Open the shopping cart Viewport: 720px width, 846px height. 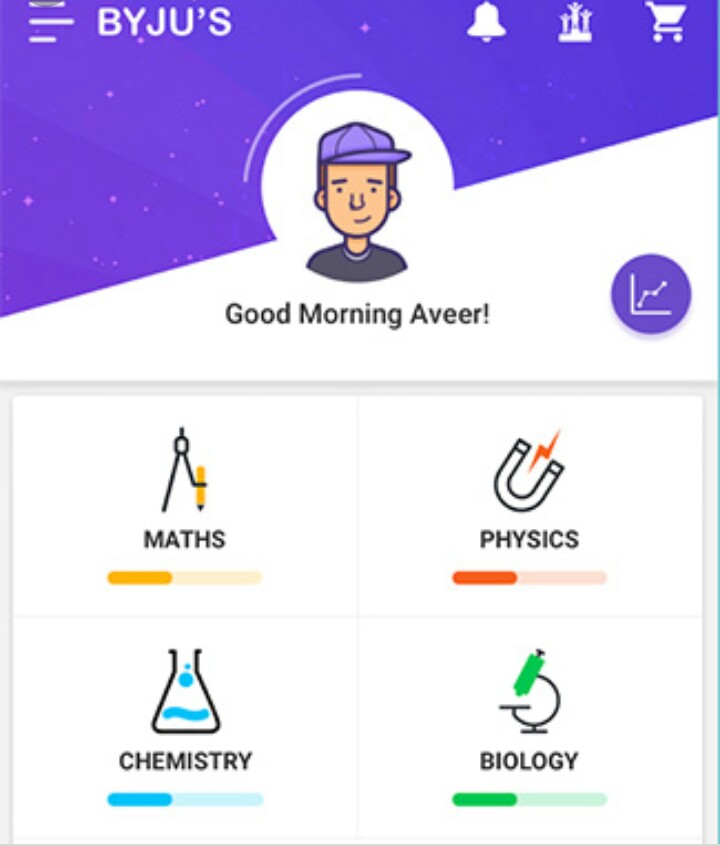(x=664, y=22)
